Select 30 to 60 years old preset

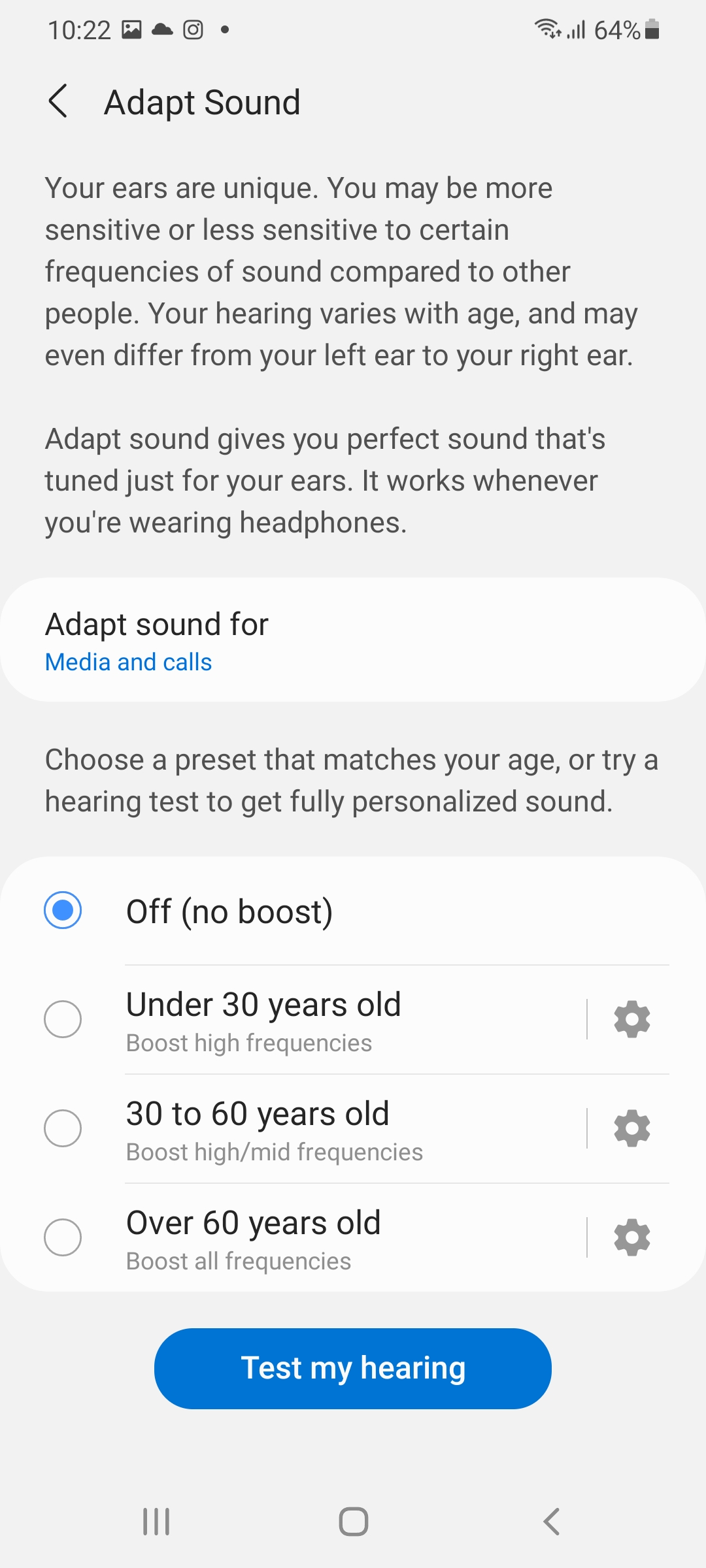point(63,1128)
